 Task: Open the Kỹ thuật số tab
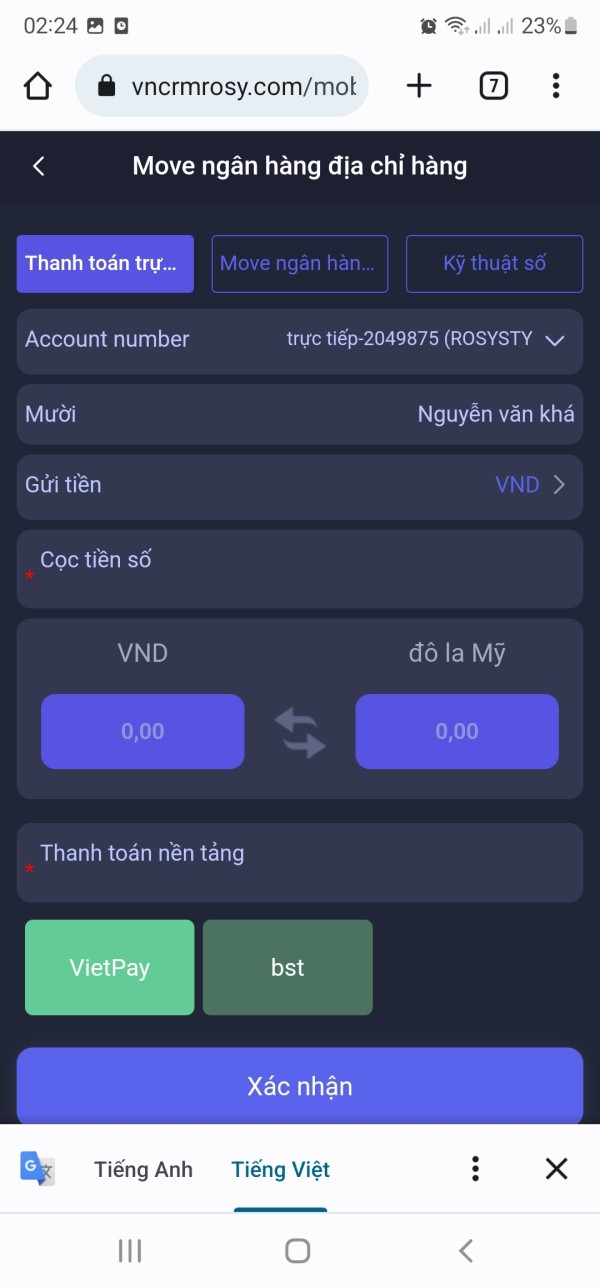tap(494, 264)
